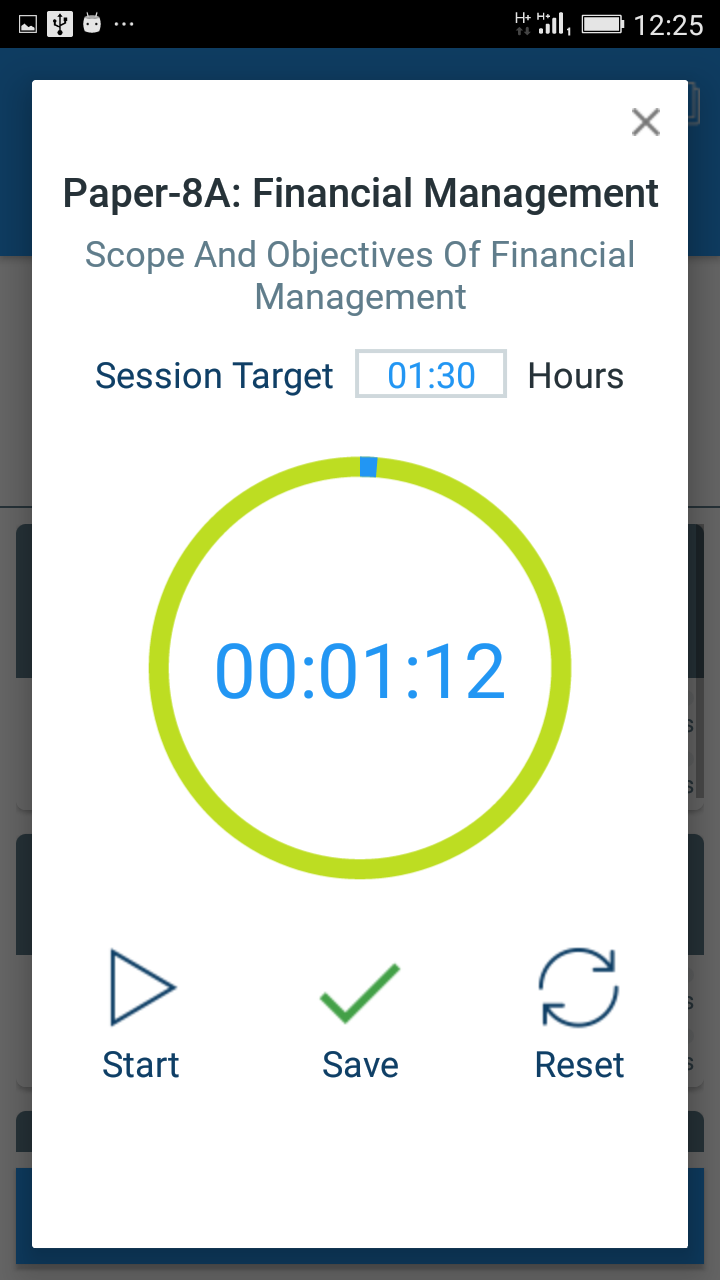This screenshot has height=1280, width=720.
Task: Close the study timer dialog
Action: pos(646,122)
